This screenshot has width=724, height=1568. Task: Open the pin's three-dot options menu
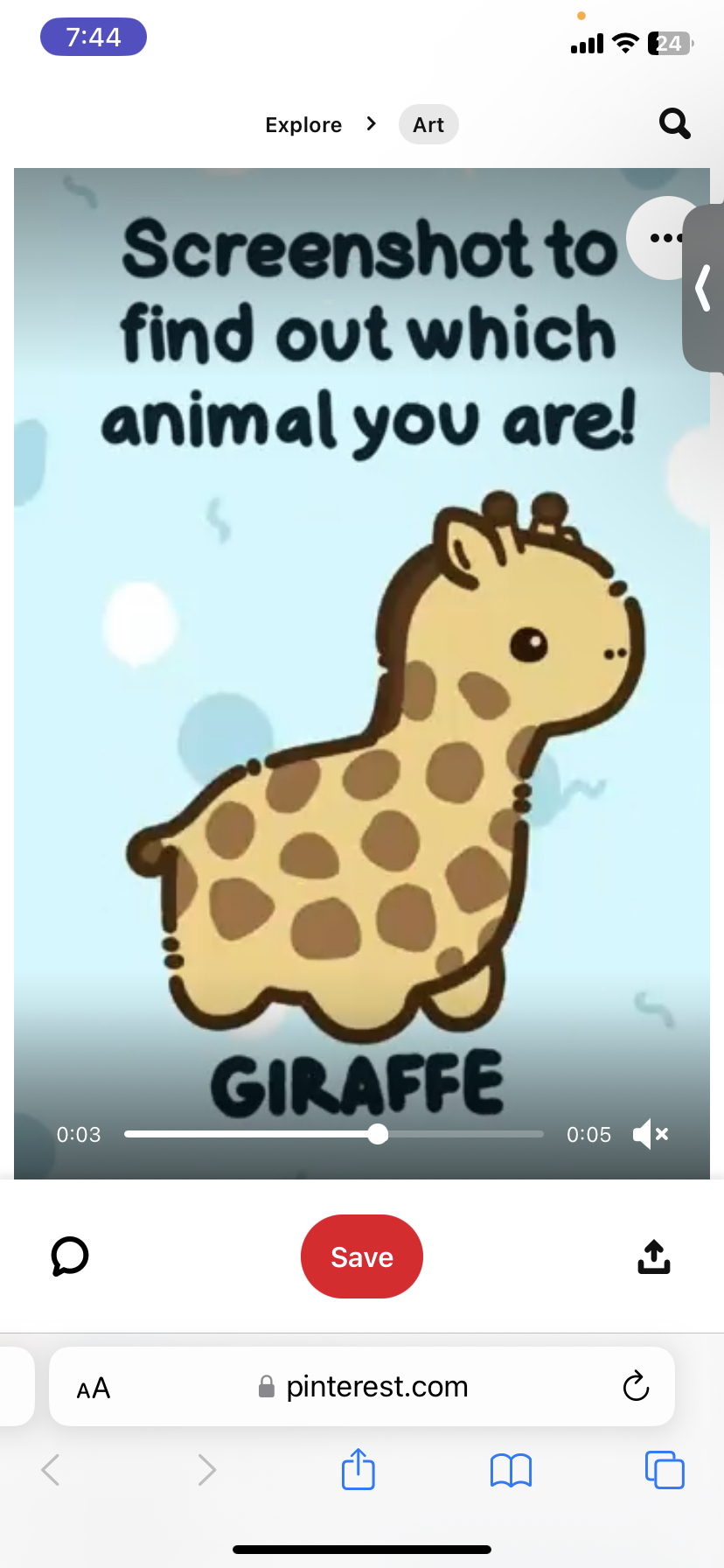tap(663, 238)
